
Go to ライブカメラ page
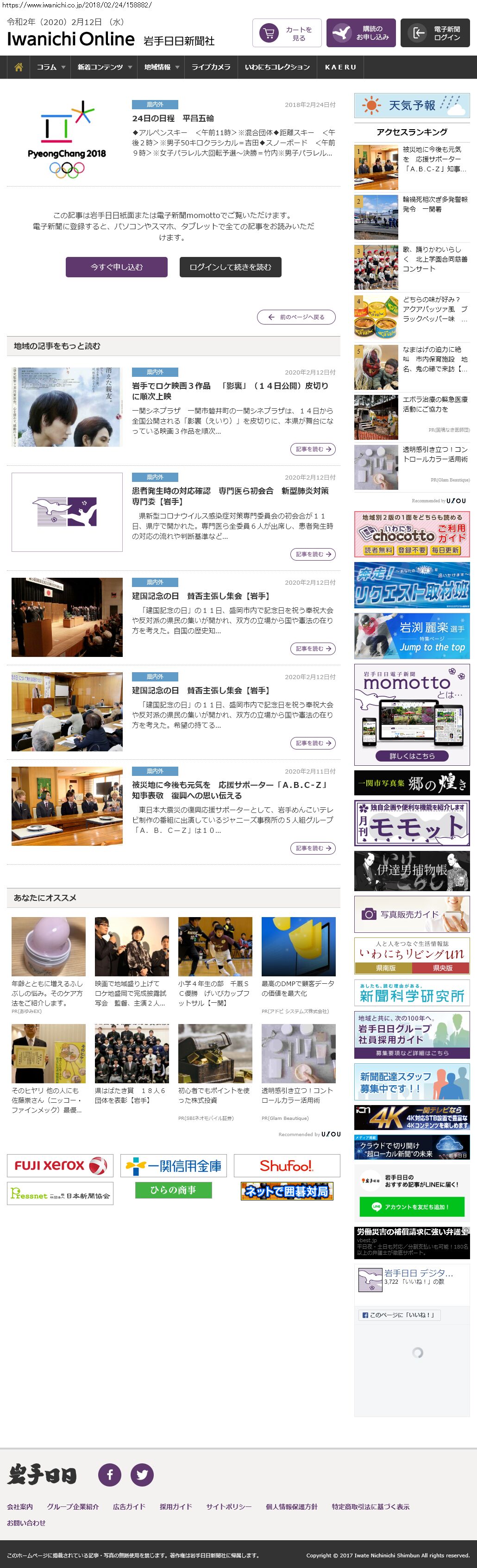211,67
